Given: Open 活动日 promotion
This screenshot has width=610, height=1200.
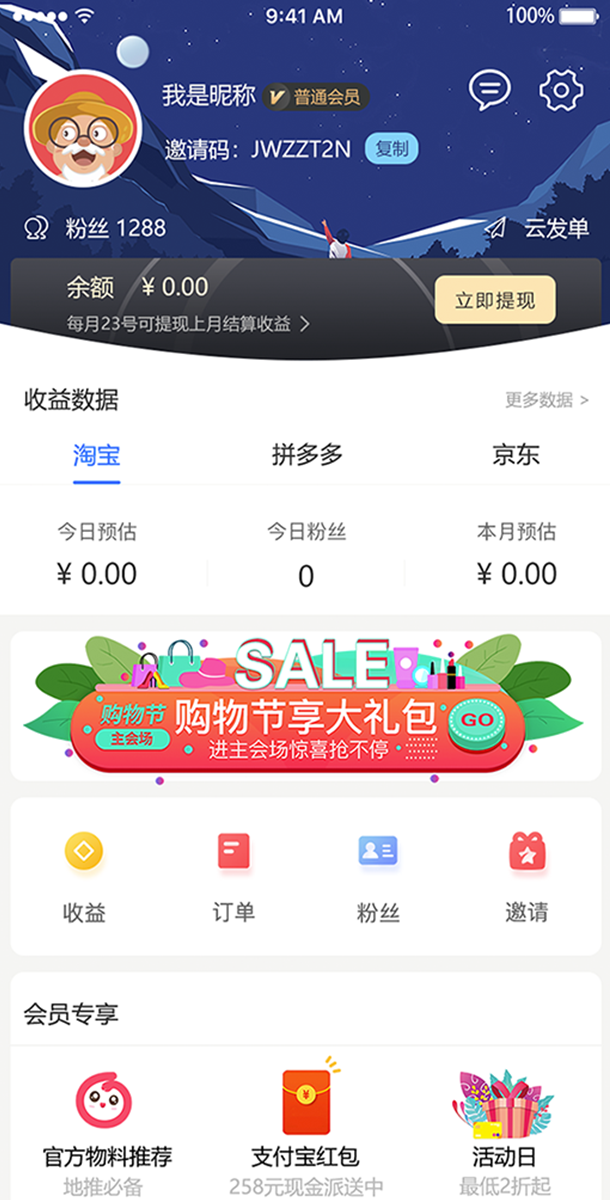Looking at the screenshot, I should tap(505, 1128).
